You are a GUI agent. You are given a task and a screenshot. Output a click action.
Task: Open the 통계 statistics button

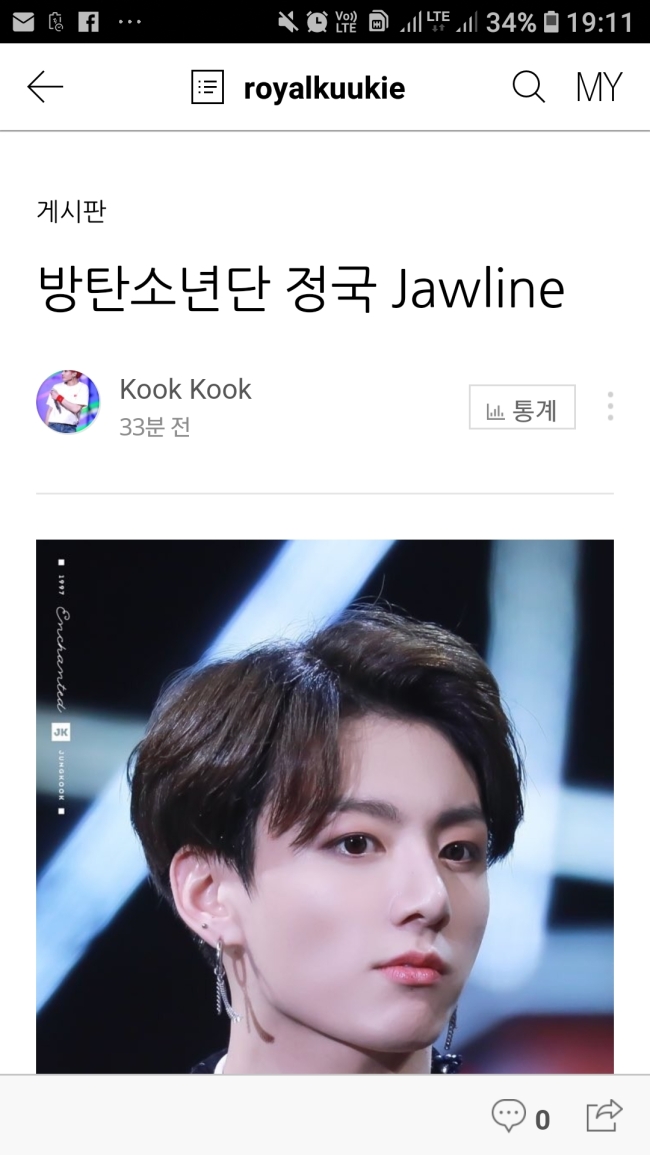[x=522, y=407]
